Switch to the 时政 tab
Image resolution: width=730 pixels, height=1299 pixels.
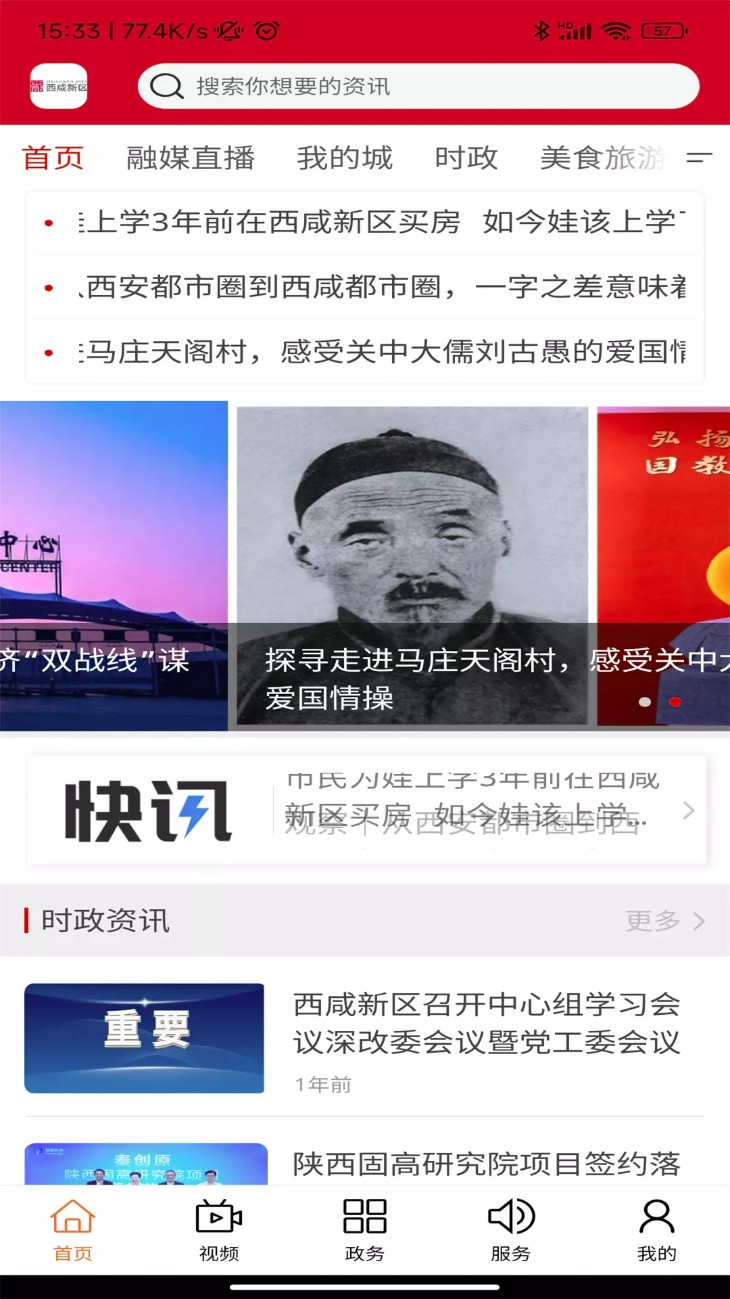point(464,158)
